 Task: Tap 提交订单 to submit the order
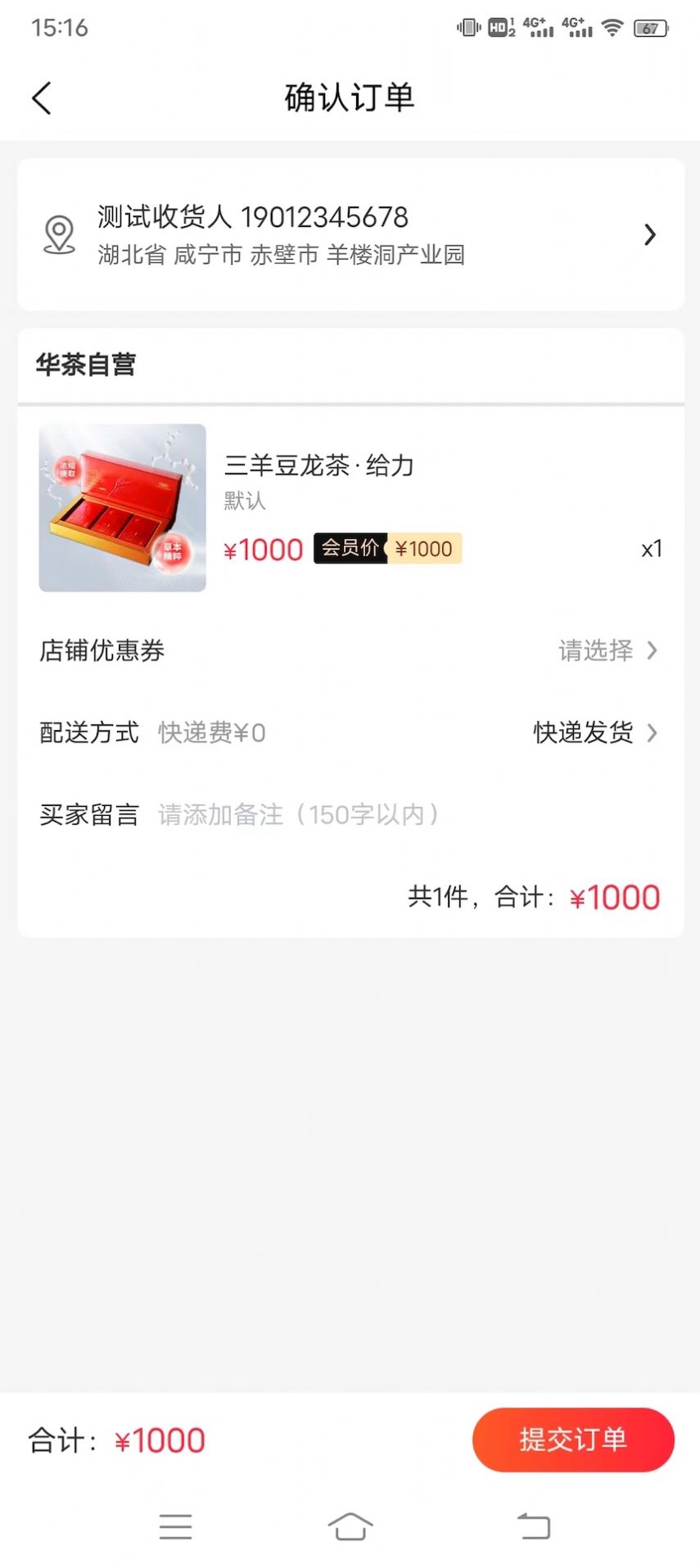(x=573, y=1440)
